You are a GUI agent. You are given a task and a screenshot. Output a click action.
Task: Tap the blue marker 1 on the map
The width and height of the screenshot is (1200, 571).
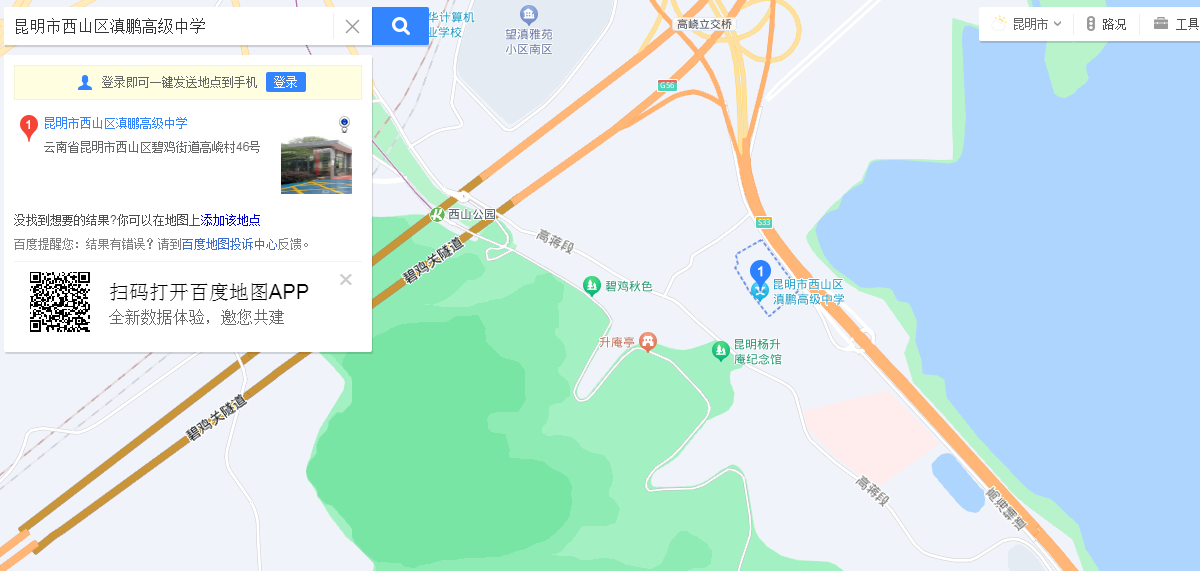759,271
